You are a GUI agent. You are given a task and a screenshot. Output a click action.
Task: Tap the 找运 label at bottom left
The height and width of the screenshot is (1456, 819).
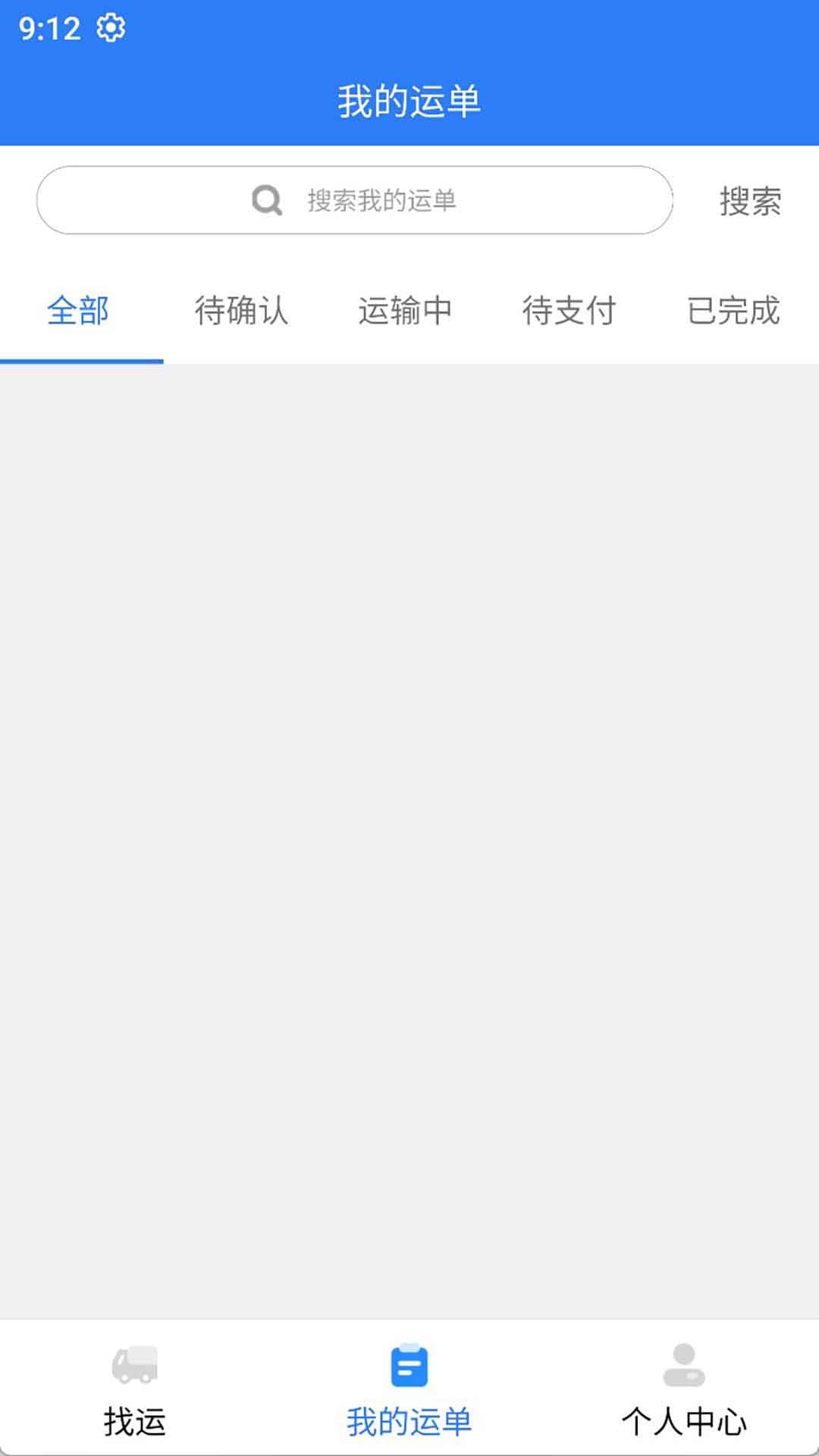pos(136,1421)
